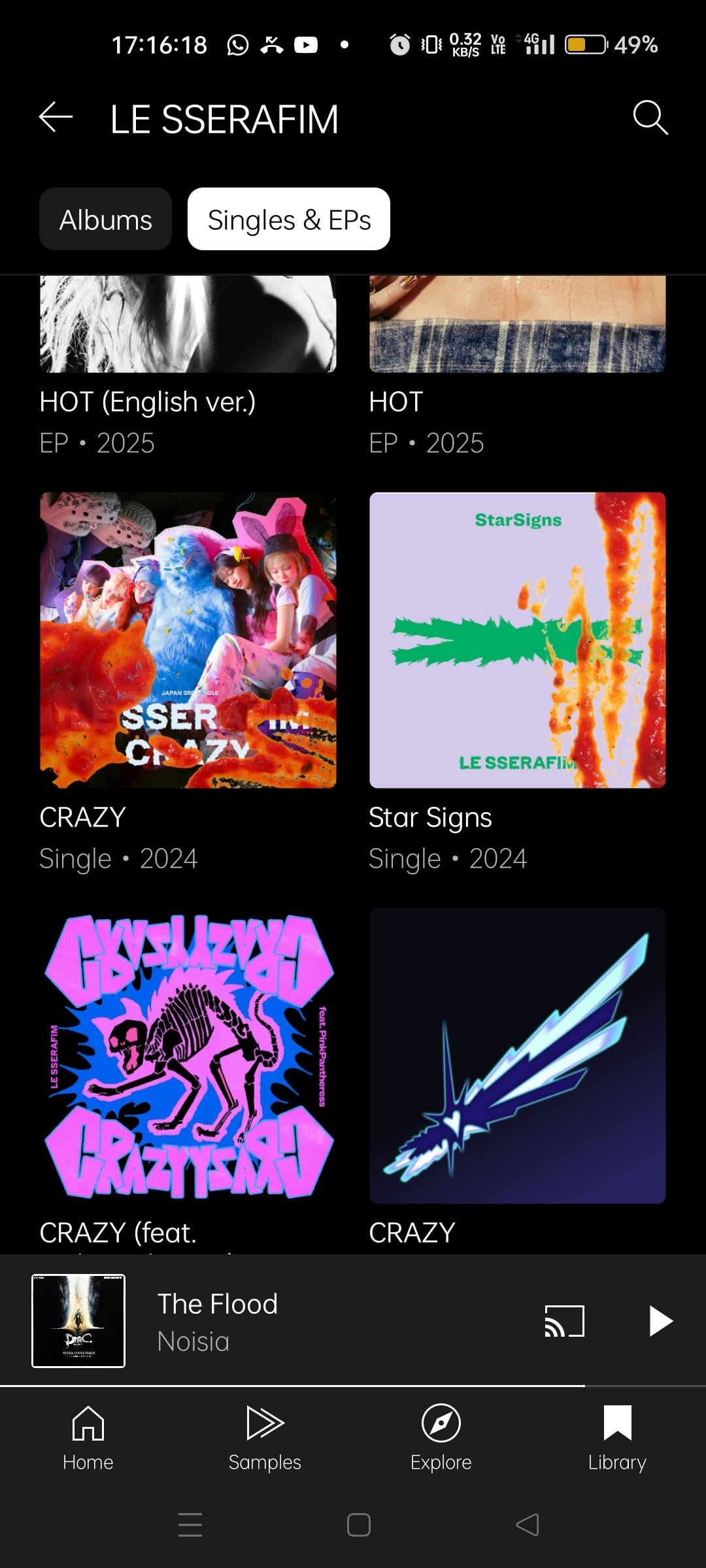Open the CRAZY Japan single with group cover

[x=188, y=640]
